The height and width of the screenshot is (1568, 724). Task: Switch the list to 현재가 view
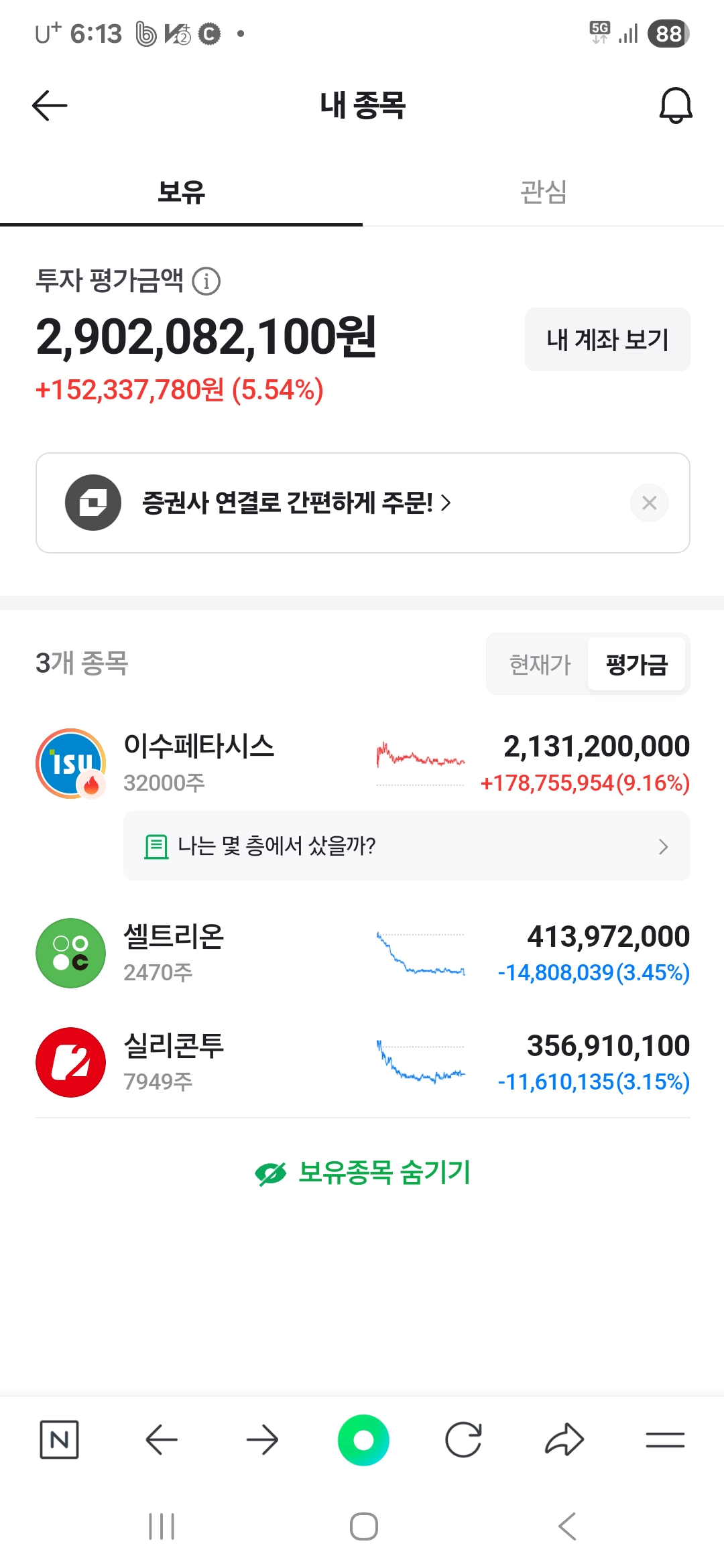point(540,665)
